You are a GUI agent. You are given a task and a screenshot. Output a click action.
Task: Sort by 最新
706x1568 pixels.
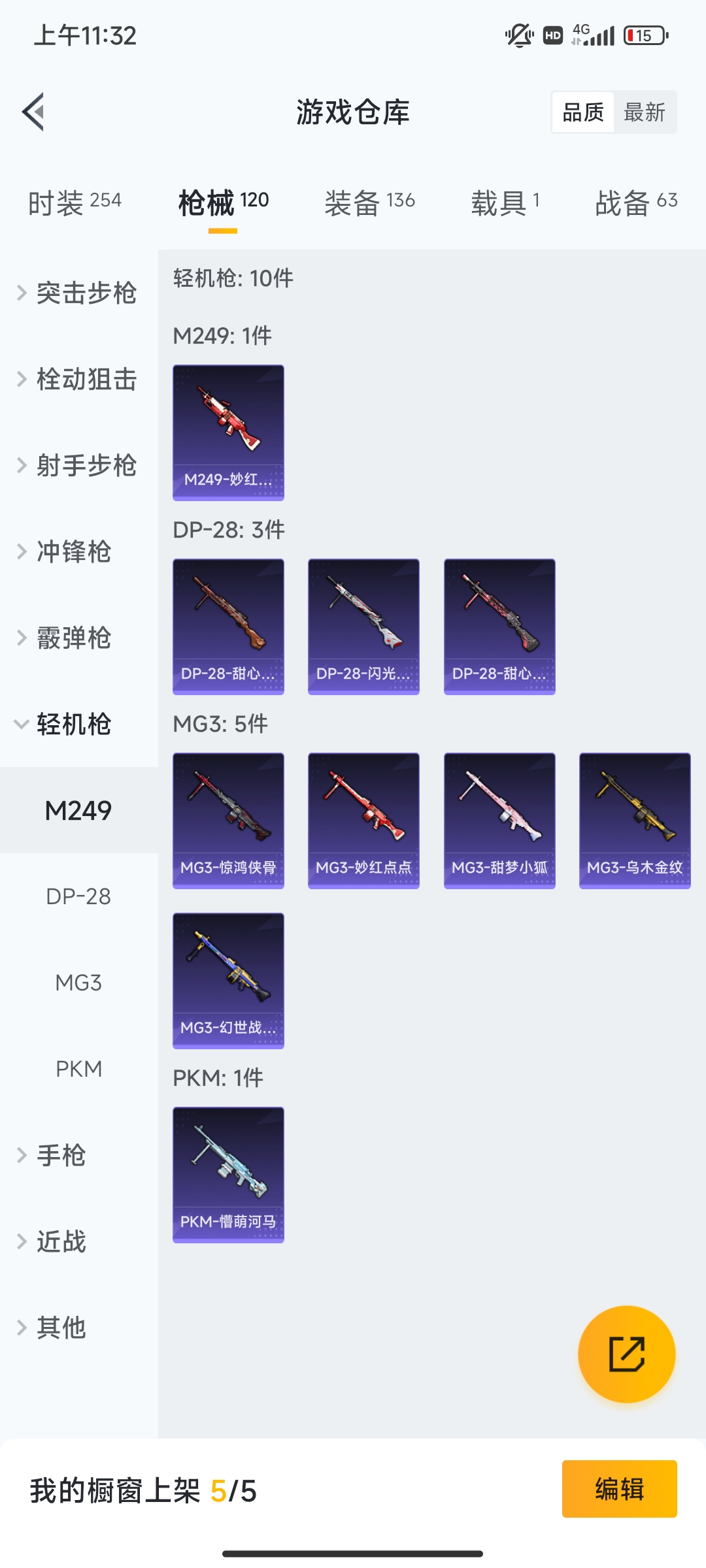click(x=644, y=112)
